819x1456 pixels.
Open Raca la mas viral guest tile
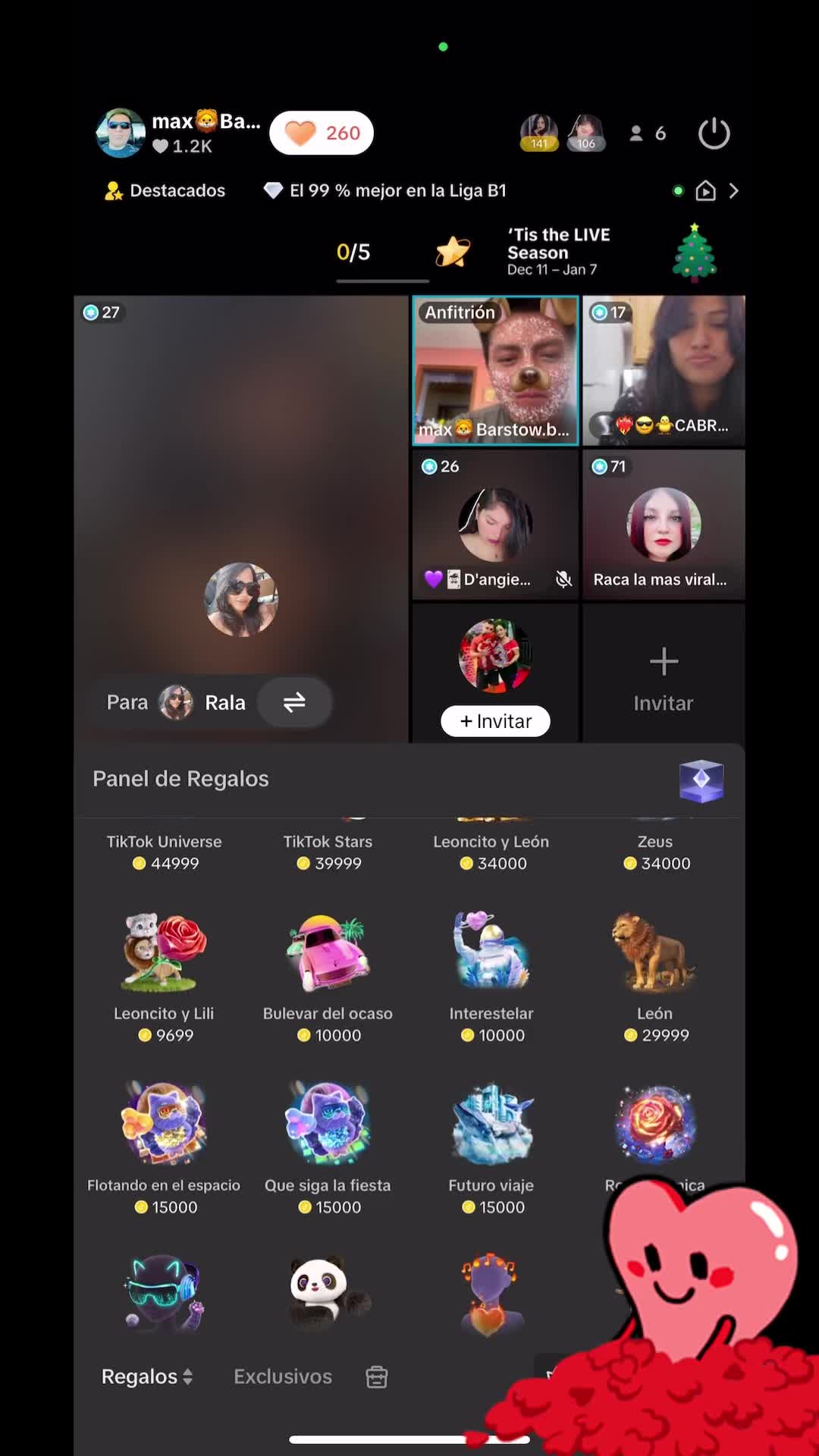(663, 525)
